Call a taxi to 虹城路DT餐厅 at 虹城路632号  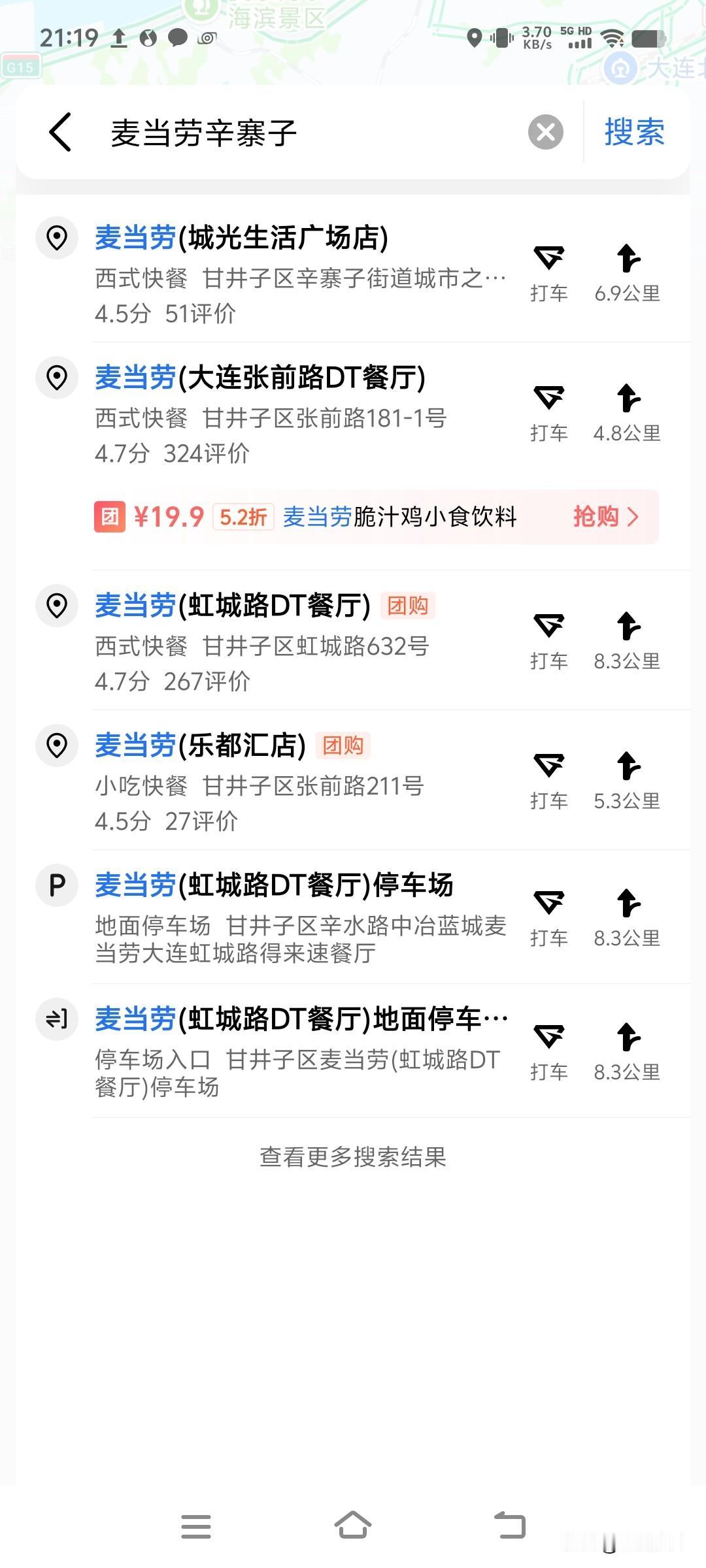click(x=548, y=642)
